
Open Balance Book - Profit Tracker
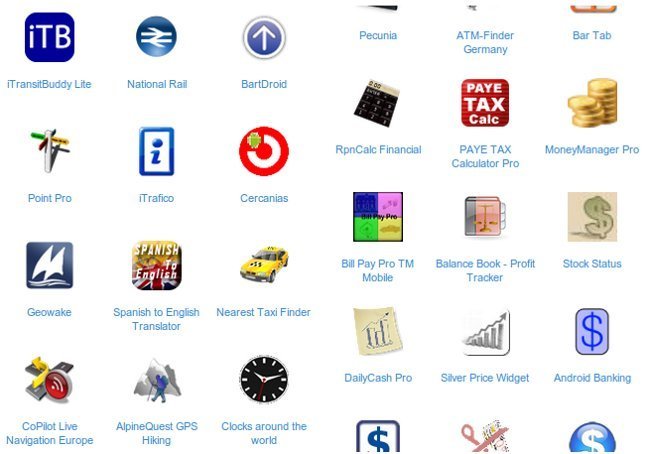click(x=485, y=217)
